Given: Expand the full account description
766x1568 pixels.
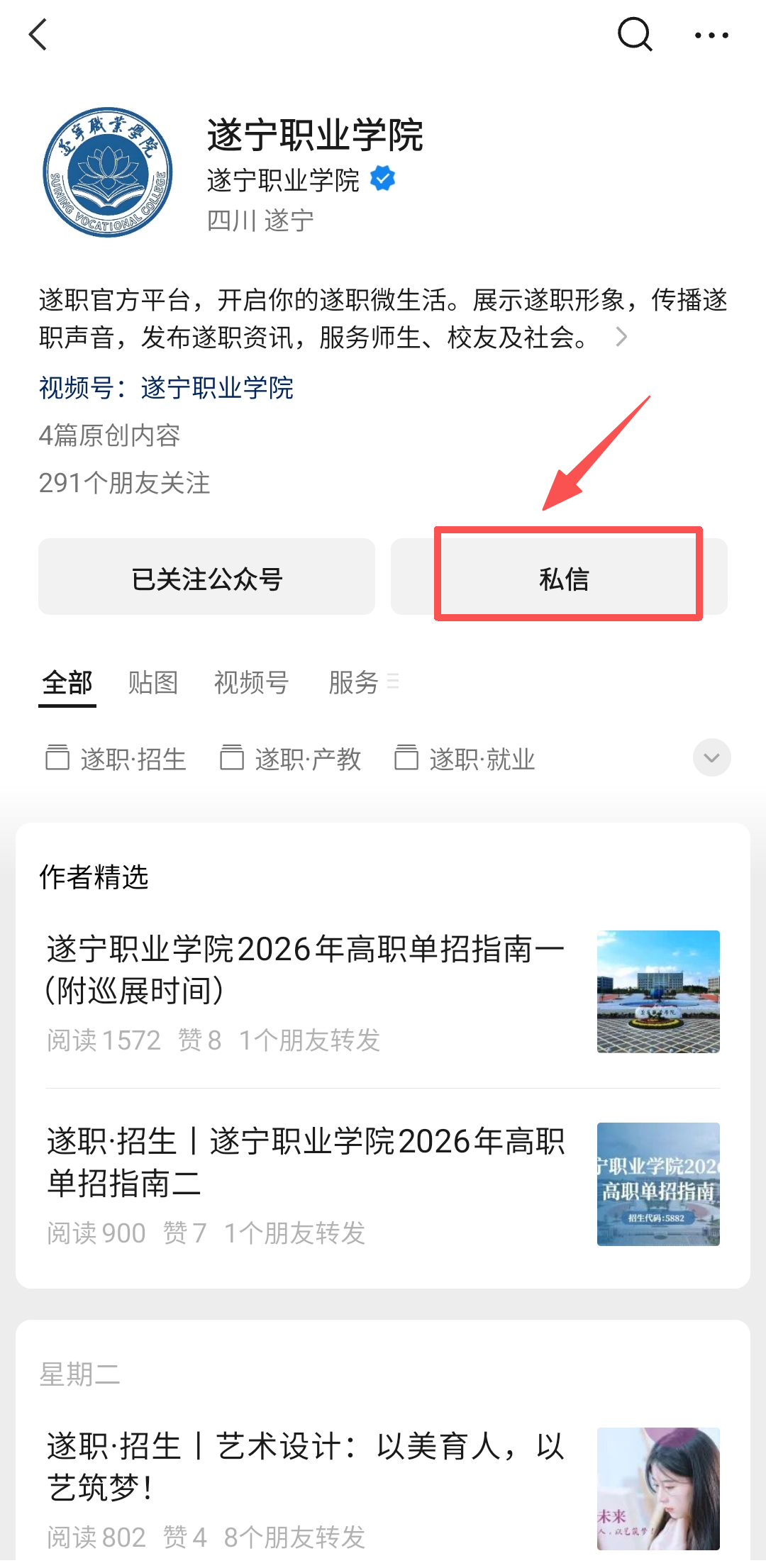Looking at the screenshot, I should (621, 337).
